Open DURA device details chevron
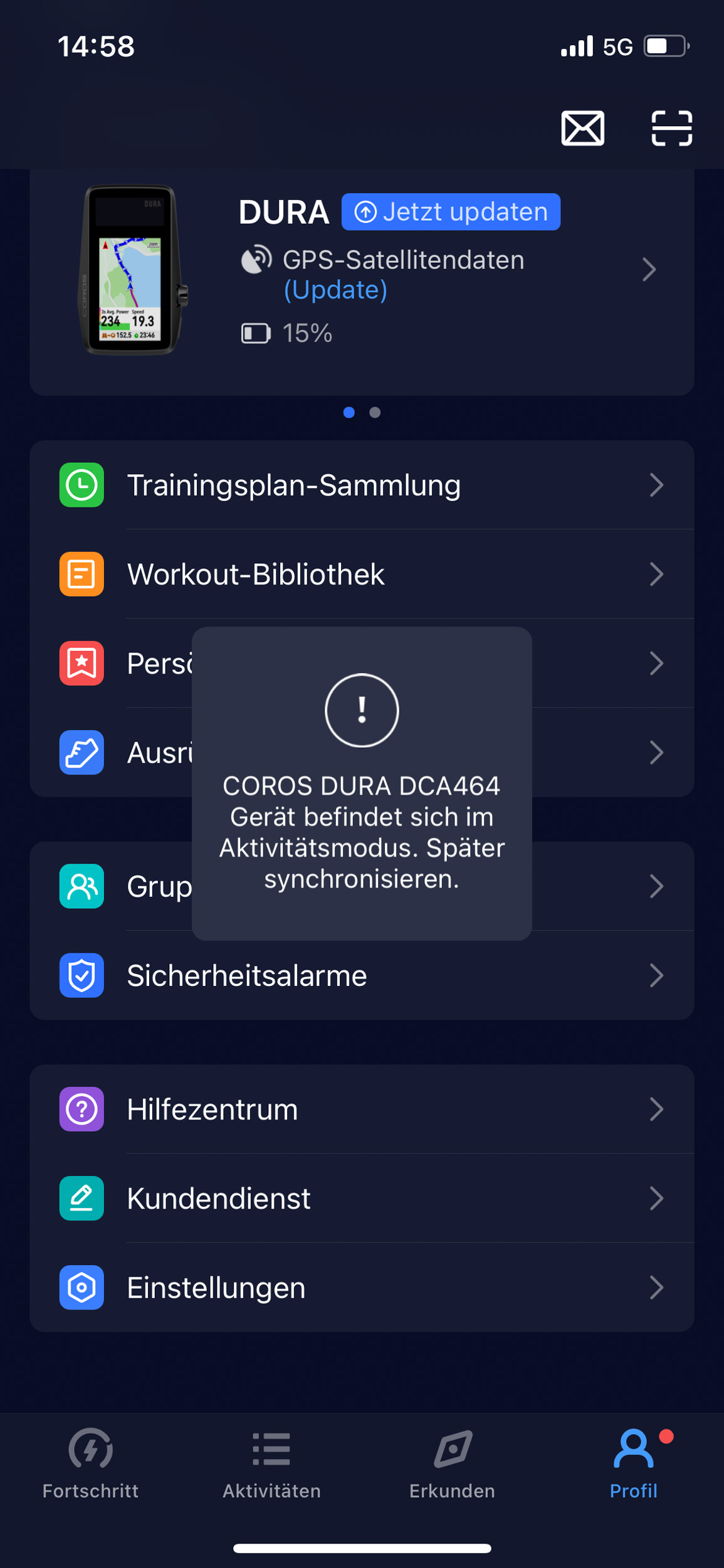The image size is (724, 1568). click(x=649, y=270)
